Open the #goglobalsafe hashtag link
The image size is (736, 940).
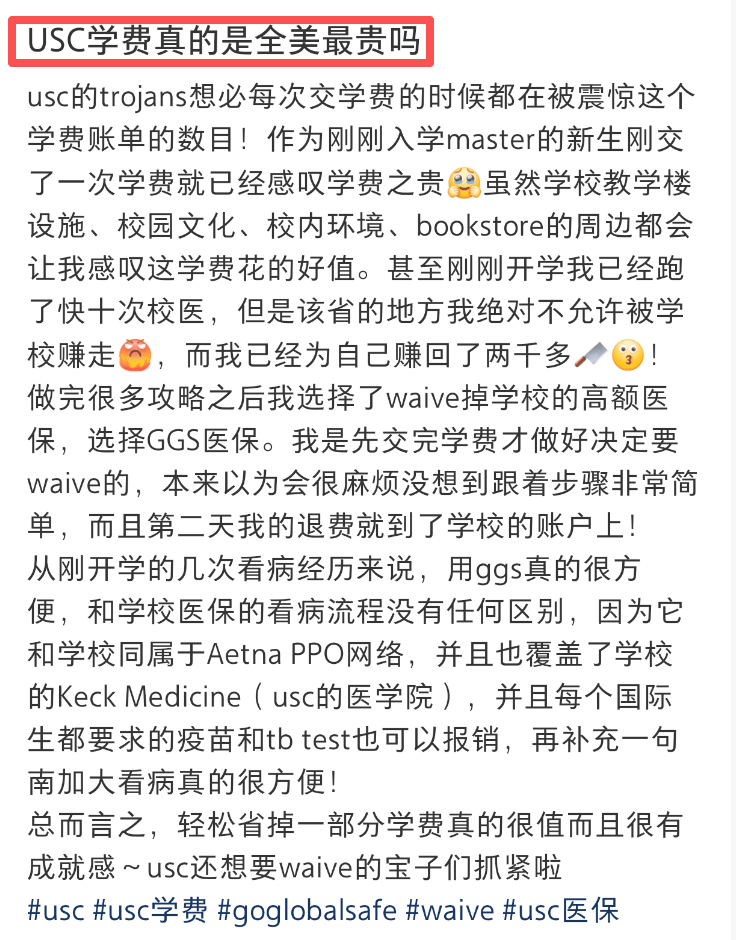(306, 910)
